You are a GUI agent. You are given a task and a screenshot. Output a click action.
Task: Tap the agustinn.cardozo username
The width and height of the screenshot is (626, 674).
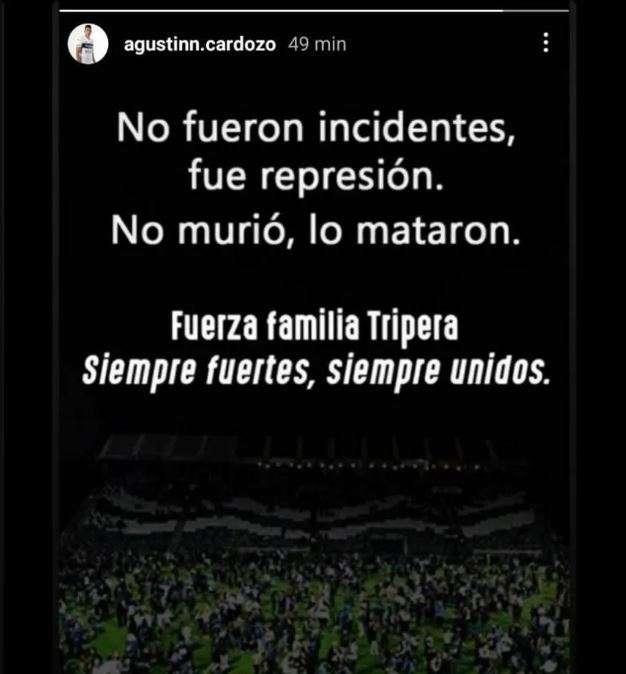[199, 45]
